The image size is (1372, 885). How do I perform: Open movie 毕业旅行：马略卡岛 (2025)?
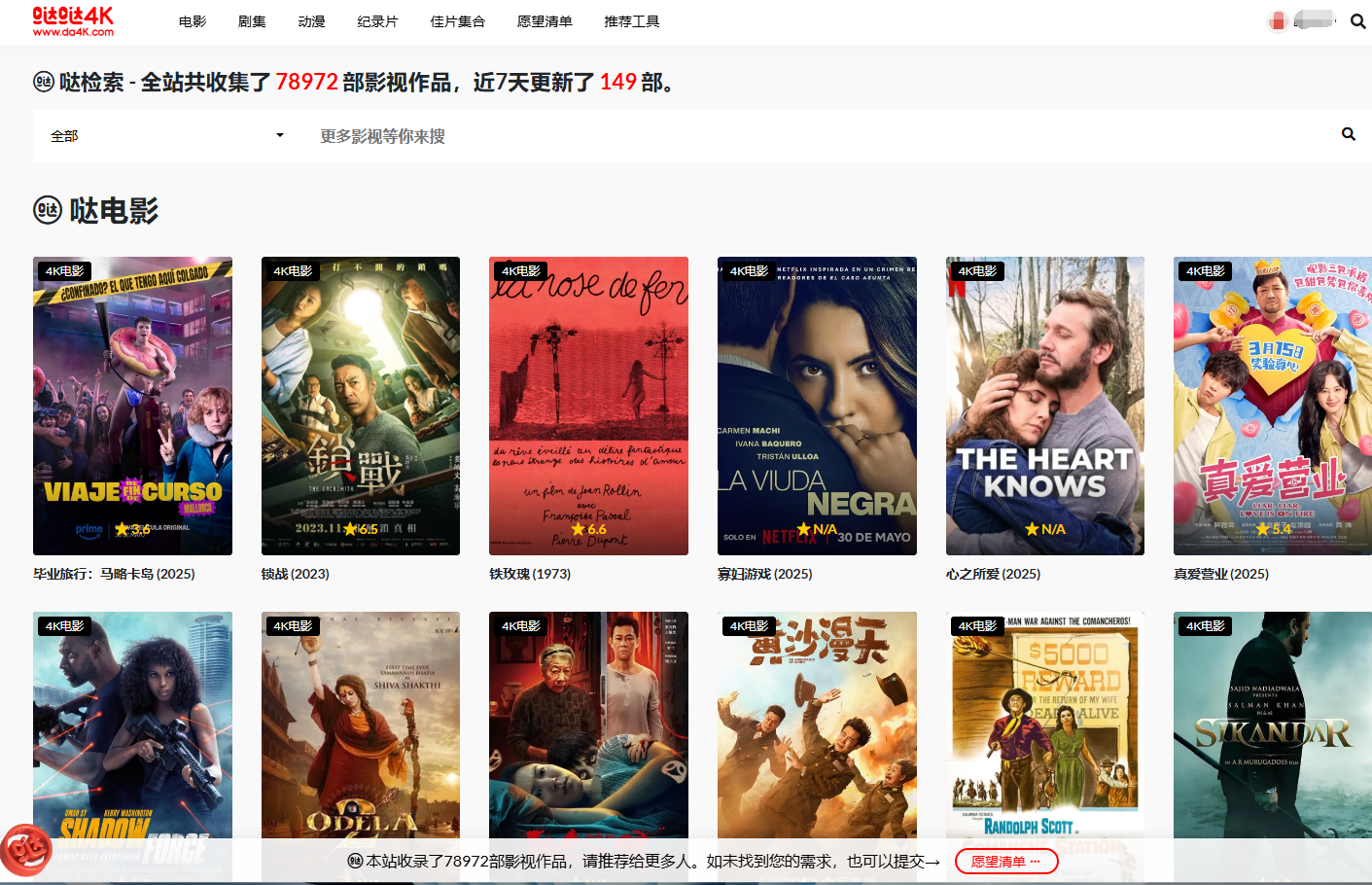click(x=132, y=406)
